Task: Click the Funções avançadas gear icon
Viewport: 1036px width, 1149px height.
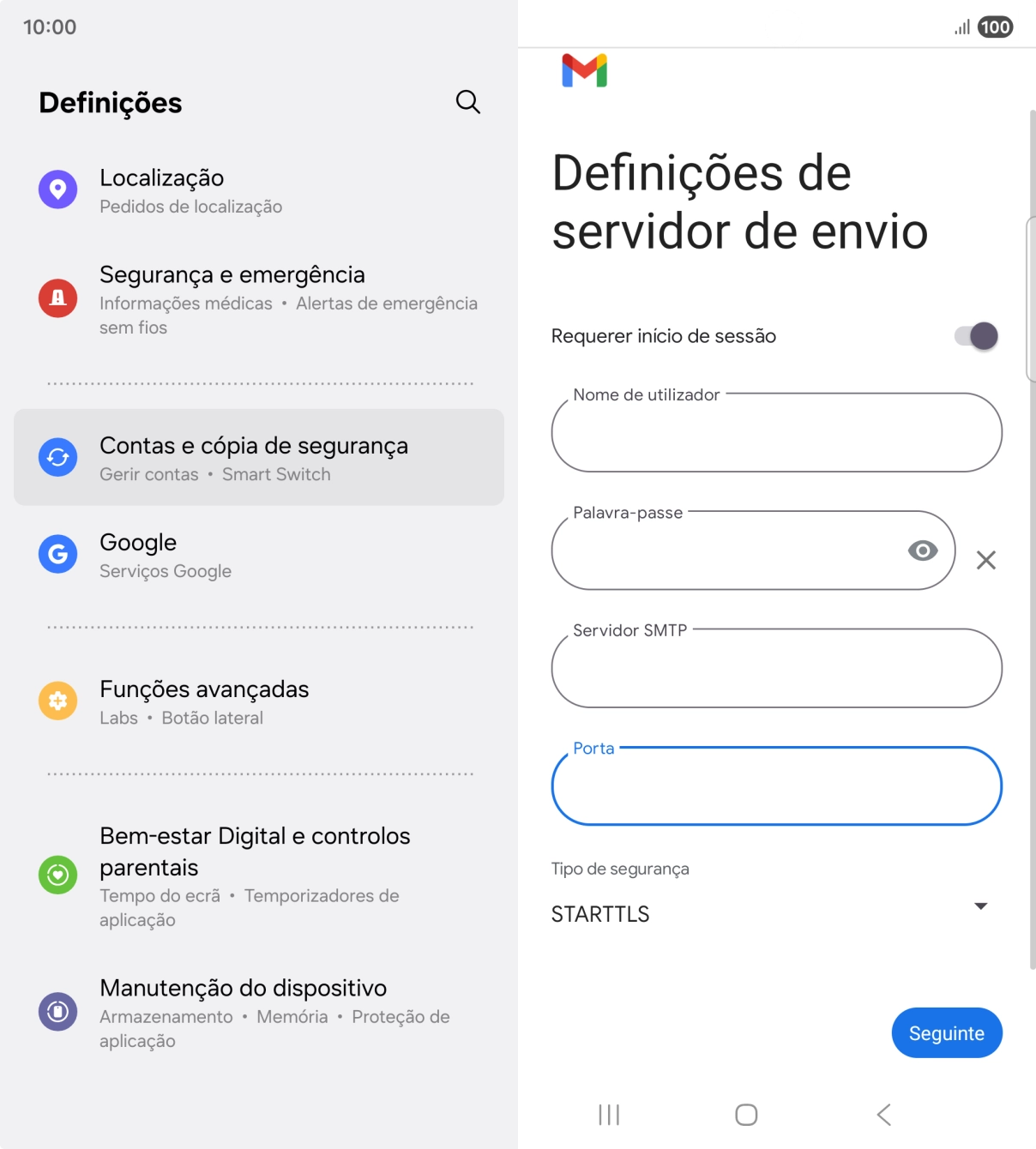Action: tap(57, 701)
